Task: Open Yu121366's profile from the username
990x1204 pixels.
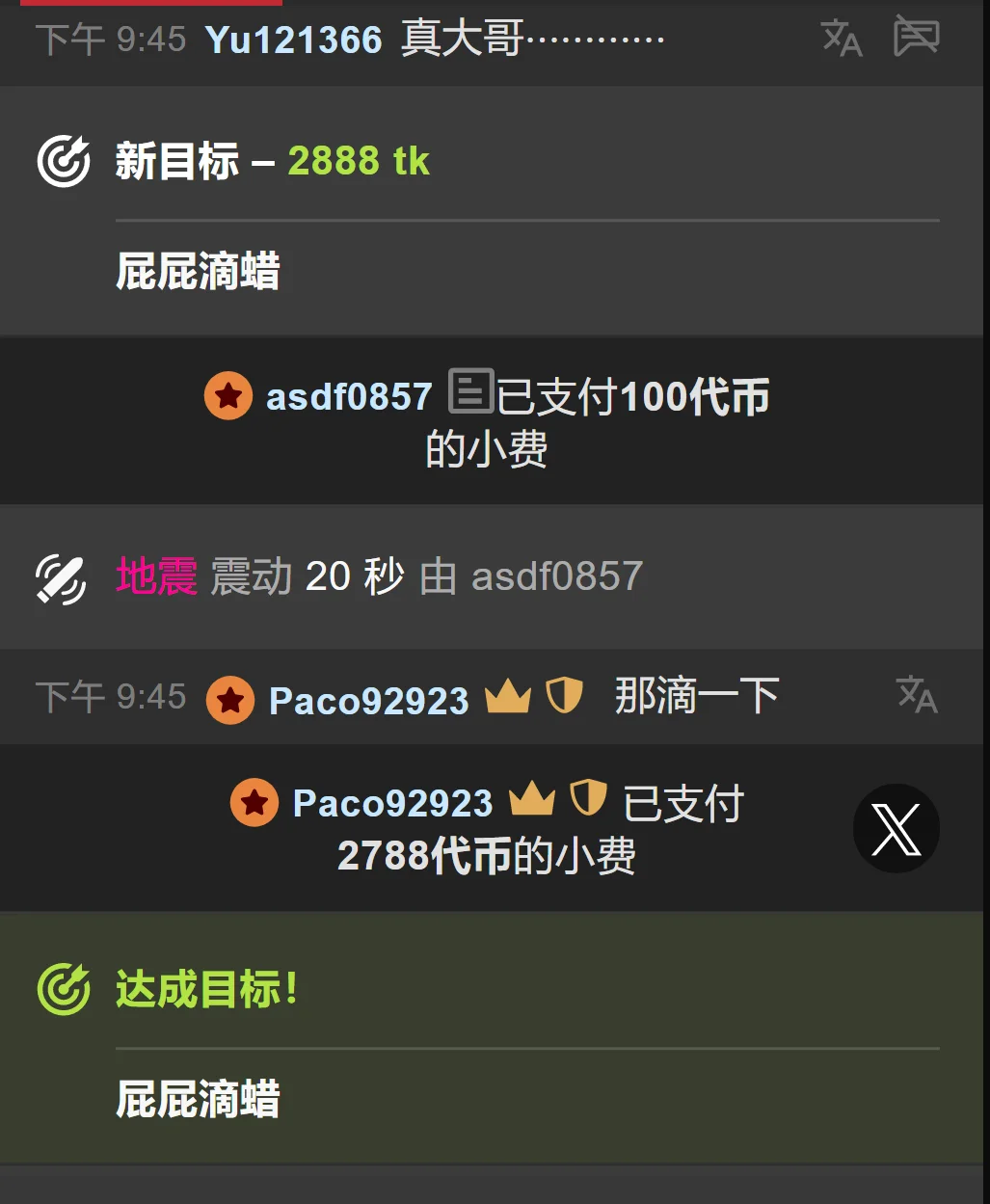Action: [x=294, y=40]
